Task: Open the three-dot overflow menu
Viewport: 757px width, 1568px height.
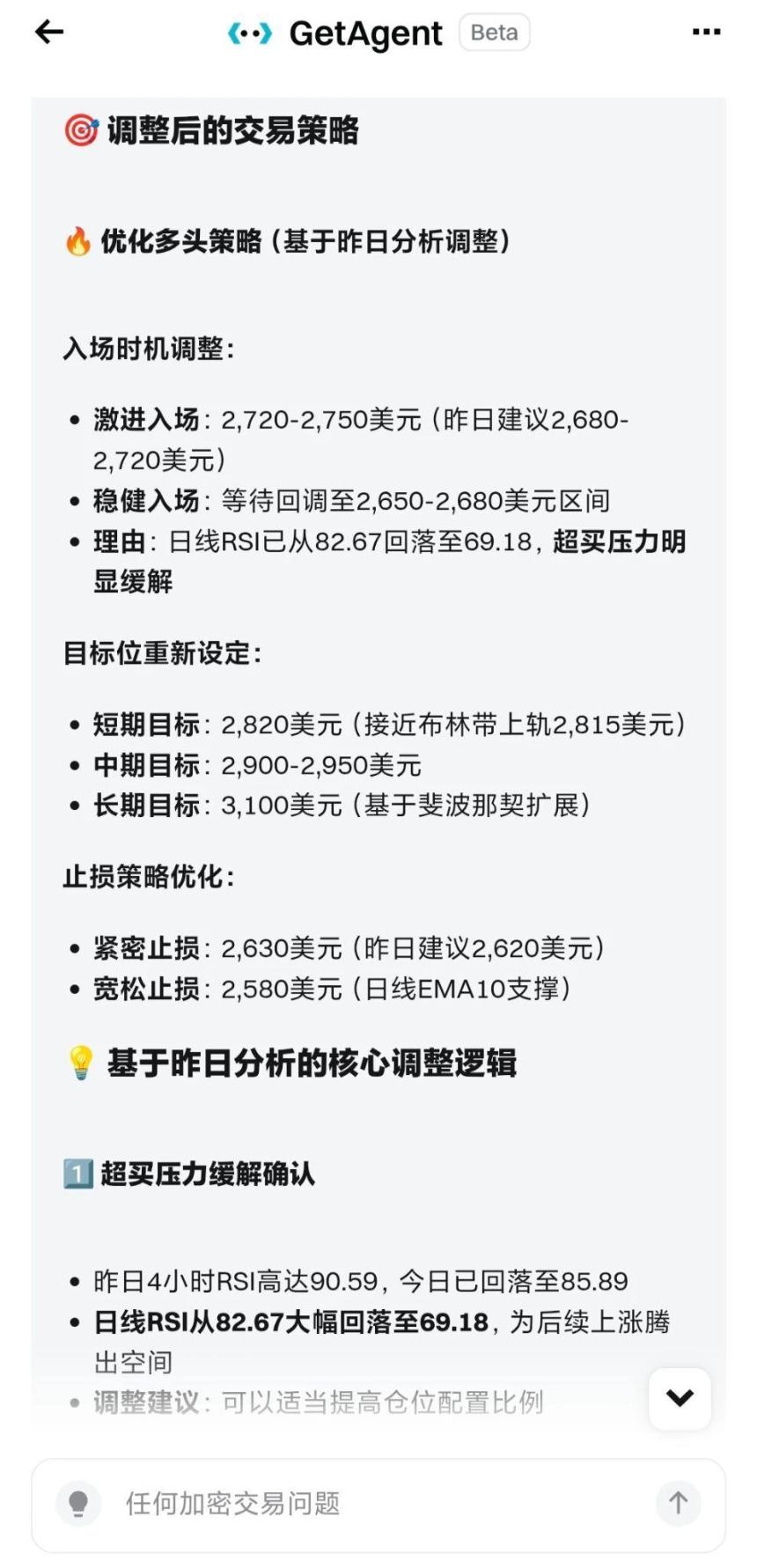Action: click(706, 32)
